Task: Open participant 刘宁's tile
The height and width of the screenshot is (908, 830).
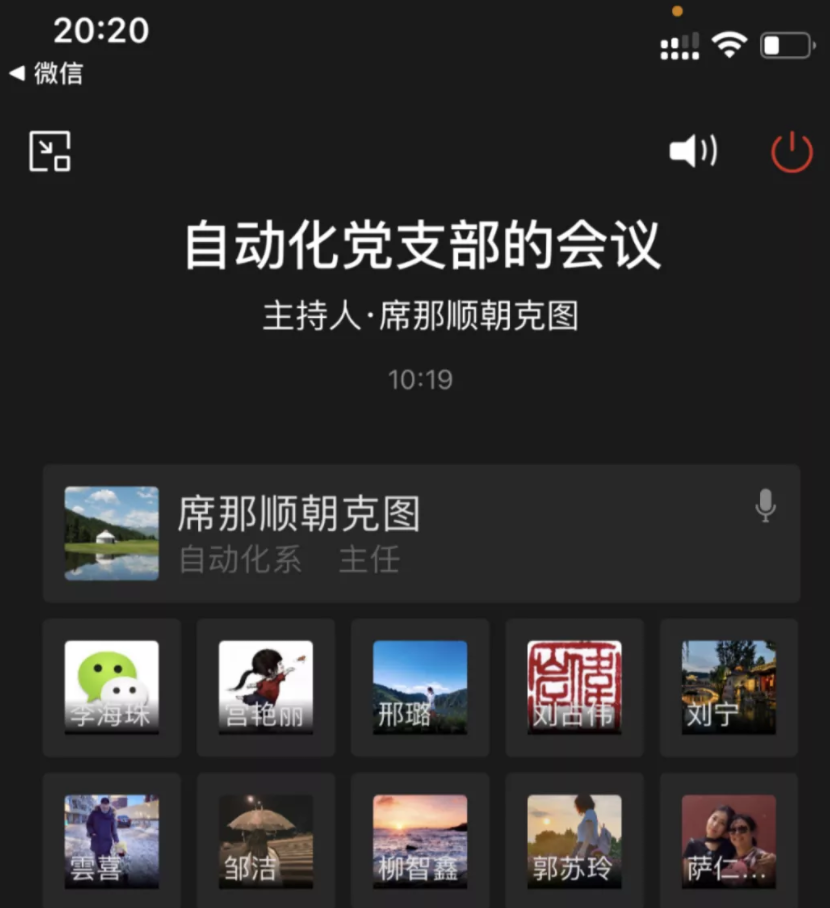Action: coord(728,687)
